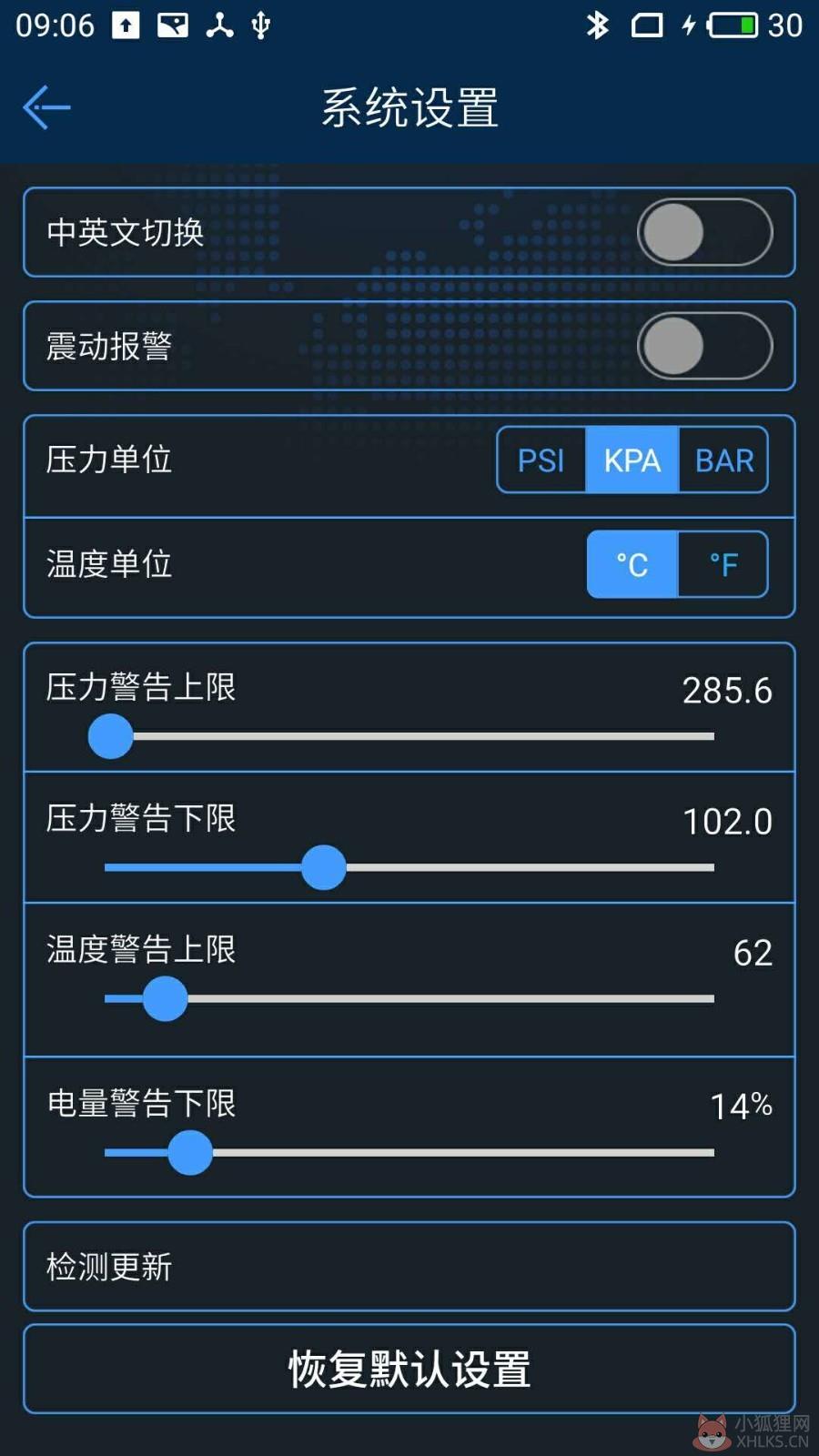The height and width of the screenshot is (1456, 819).
Task: Tap 恢复默认设置 to restore defaults
Action: tap(409, 1369)
